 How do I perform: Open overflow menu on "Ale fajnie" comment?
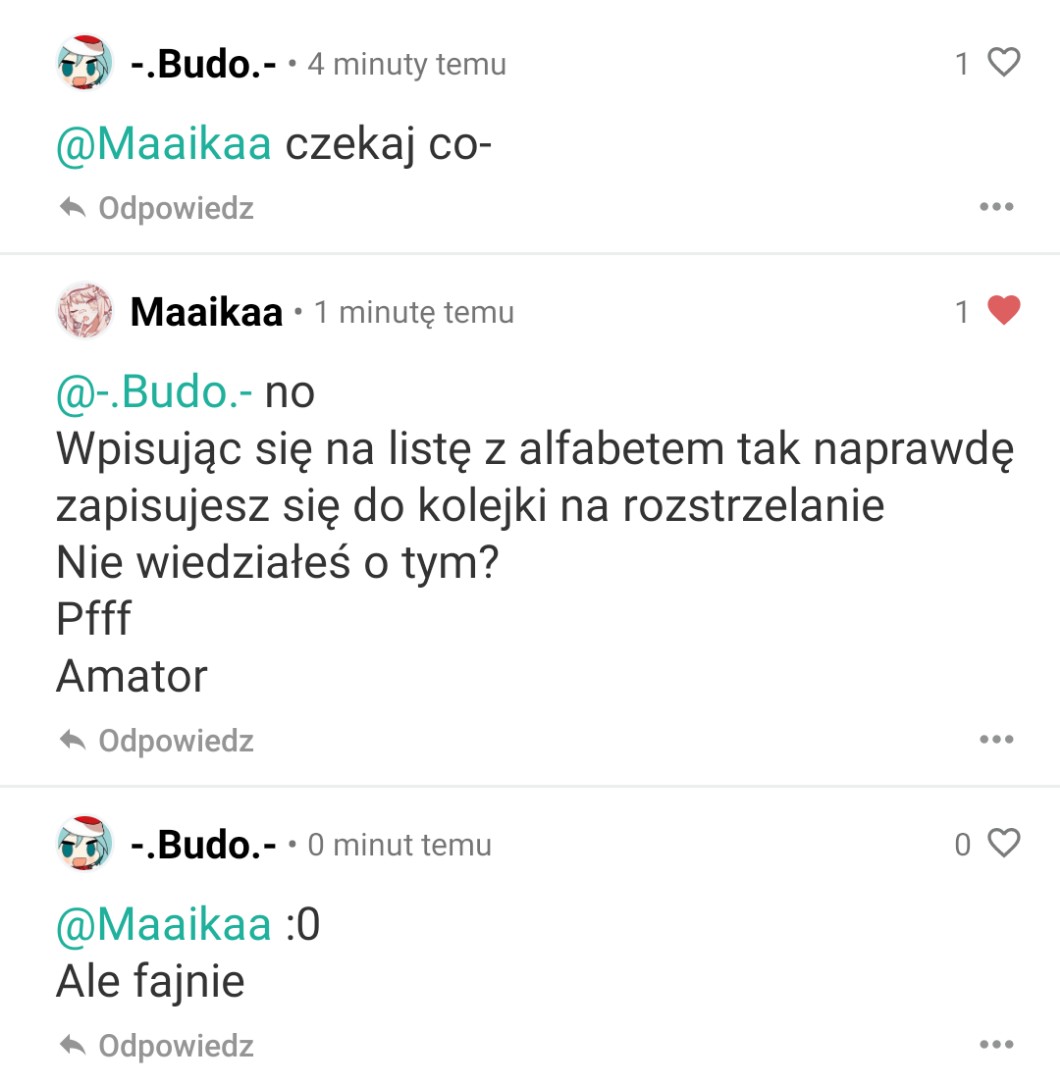[x=996, y=1046]
